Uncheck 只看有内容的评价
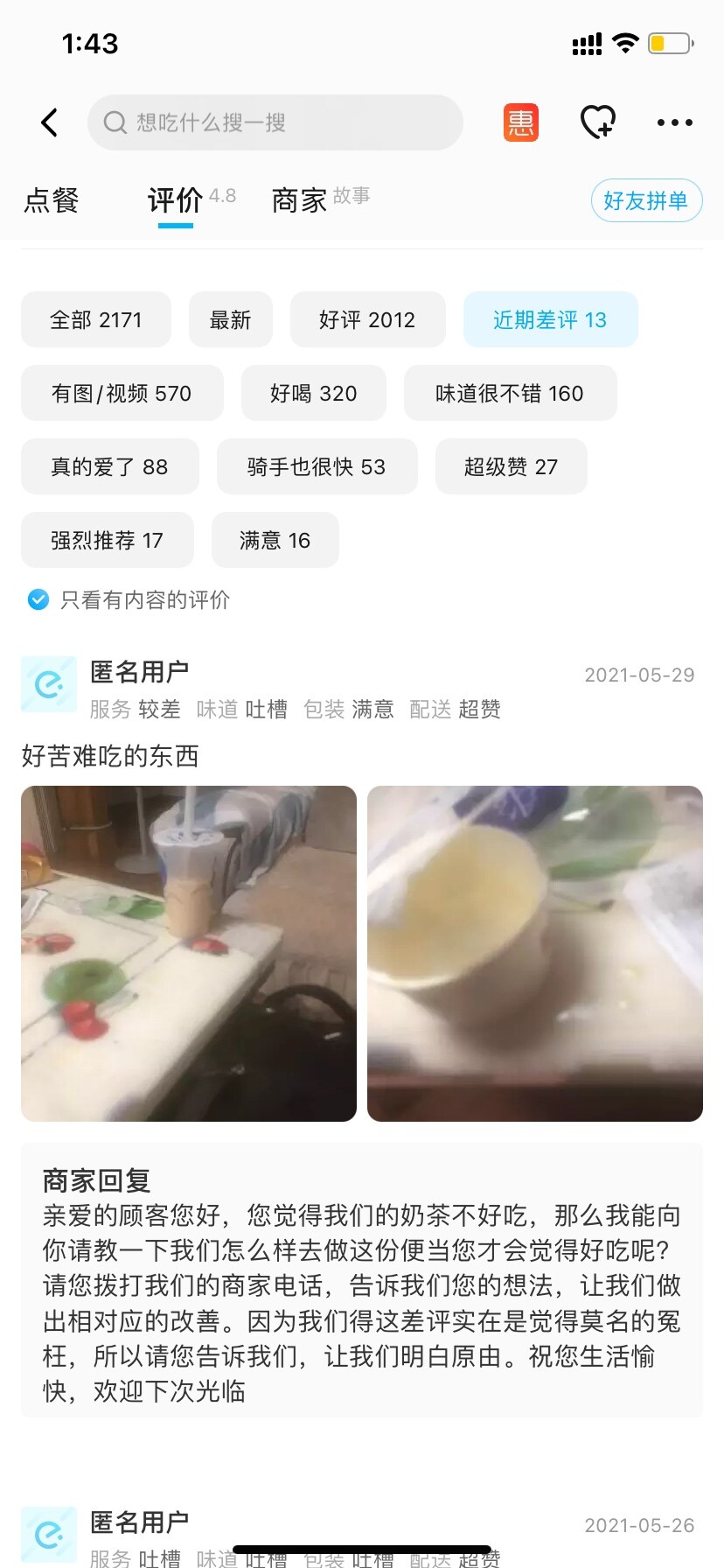The width and height of the screenshot is (724, 1568). tap(38, 599)
